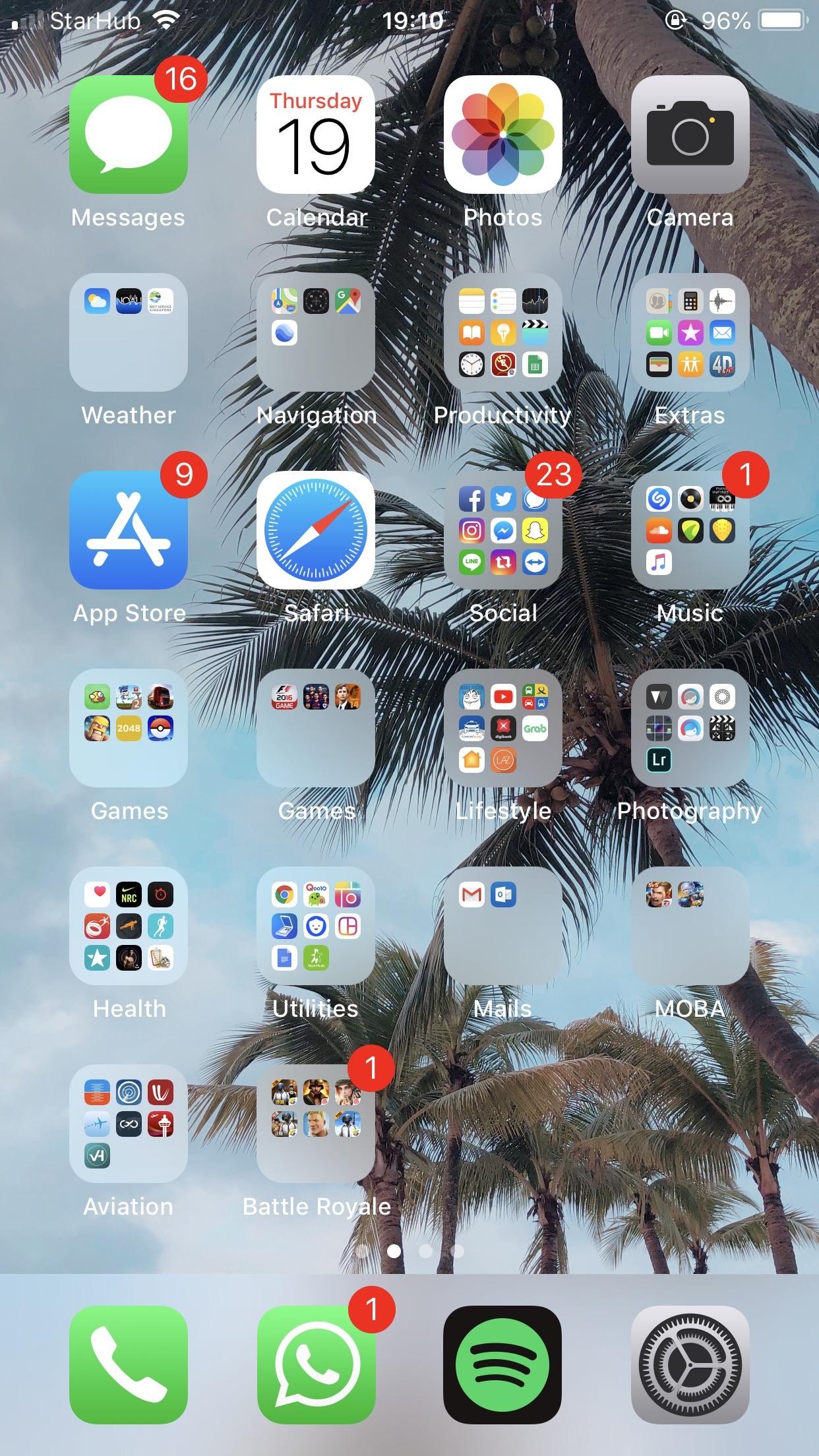Launch the Safari browser

pyautogui.click(x=316, y=530)
